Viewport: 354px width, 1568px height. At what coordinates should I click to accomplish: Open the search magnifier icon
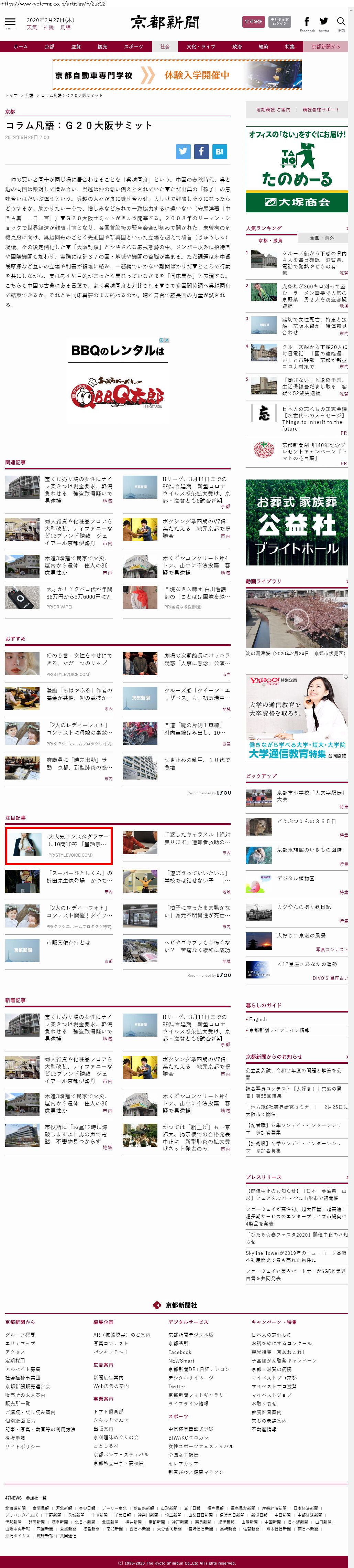(341, 22)
